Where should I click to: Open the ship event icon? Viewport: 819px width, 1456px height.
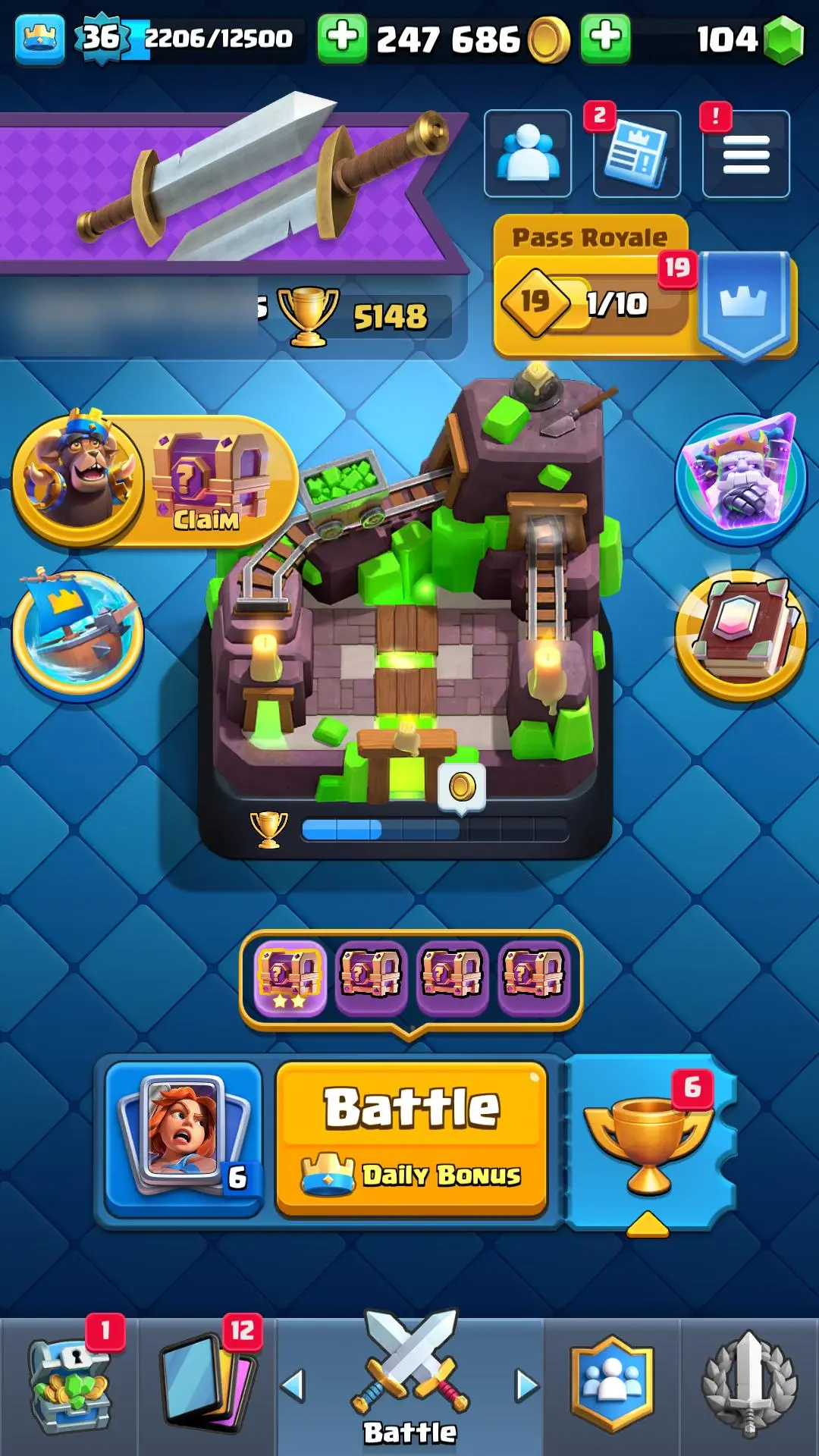(x=77, y=633)
